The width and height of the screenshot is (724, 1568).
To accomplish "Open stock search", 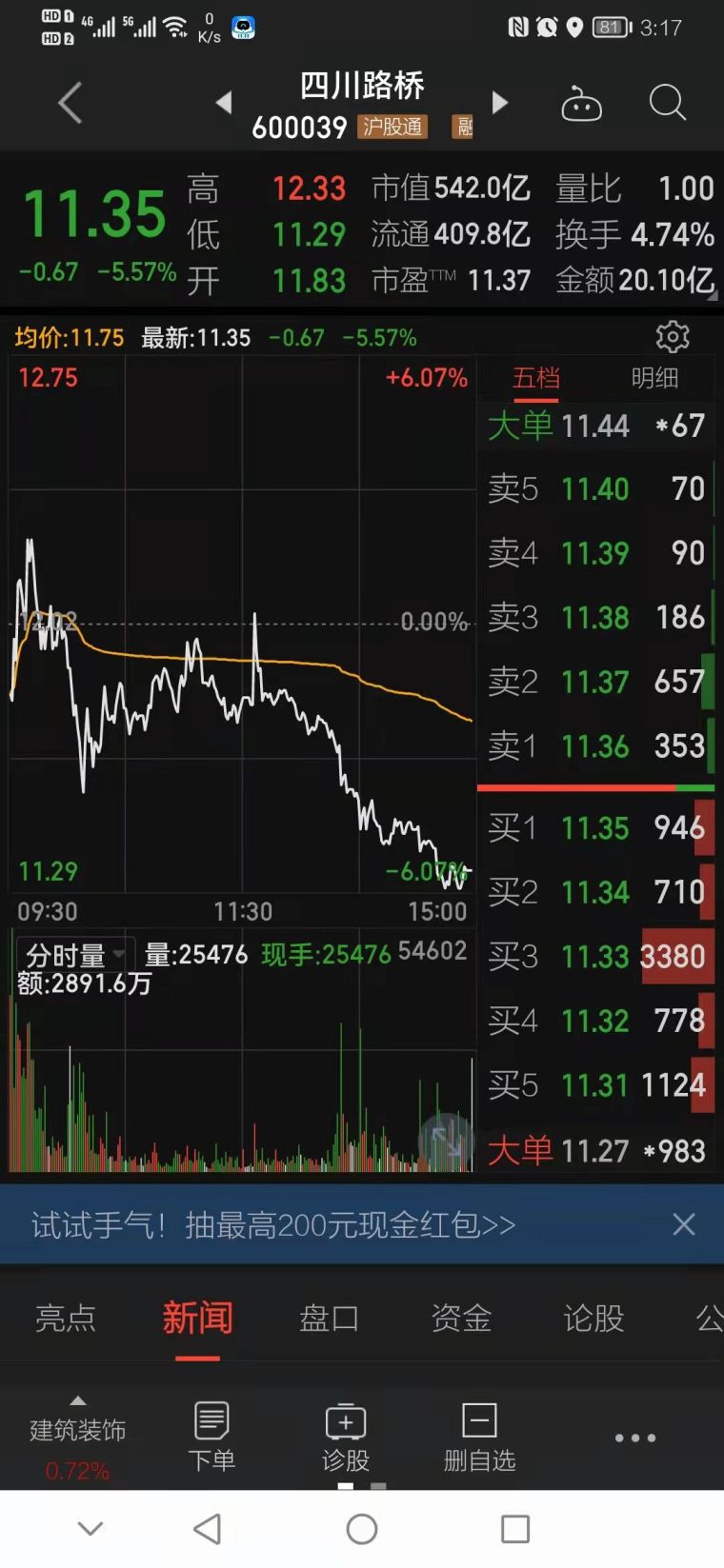I will pos(667,102).
